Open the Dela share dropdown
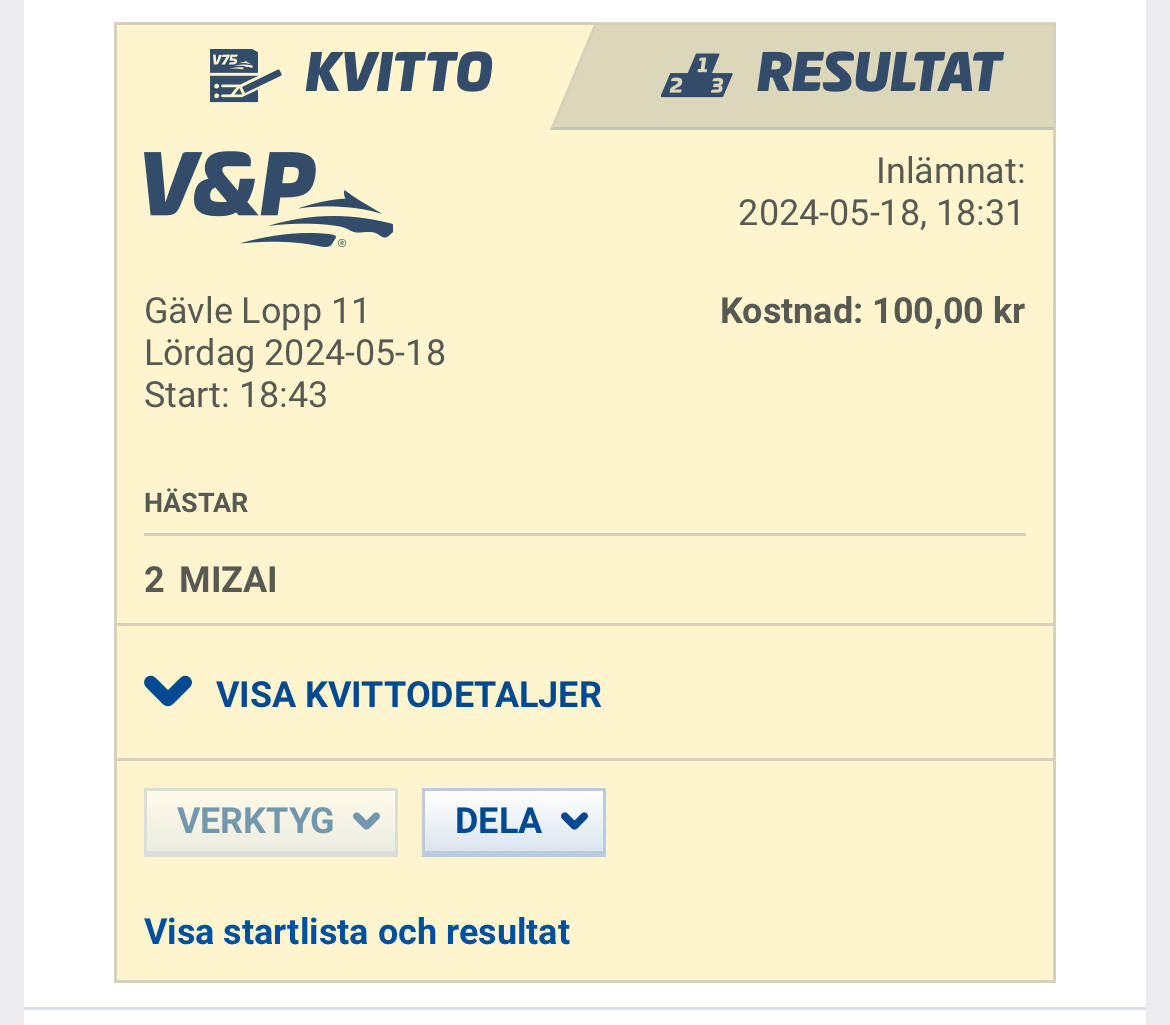This screenshot has height=1025, width=1170. (514, 822)
